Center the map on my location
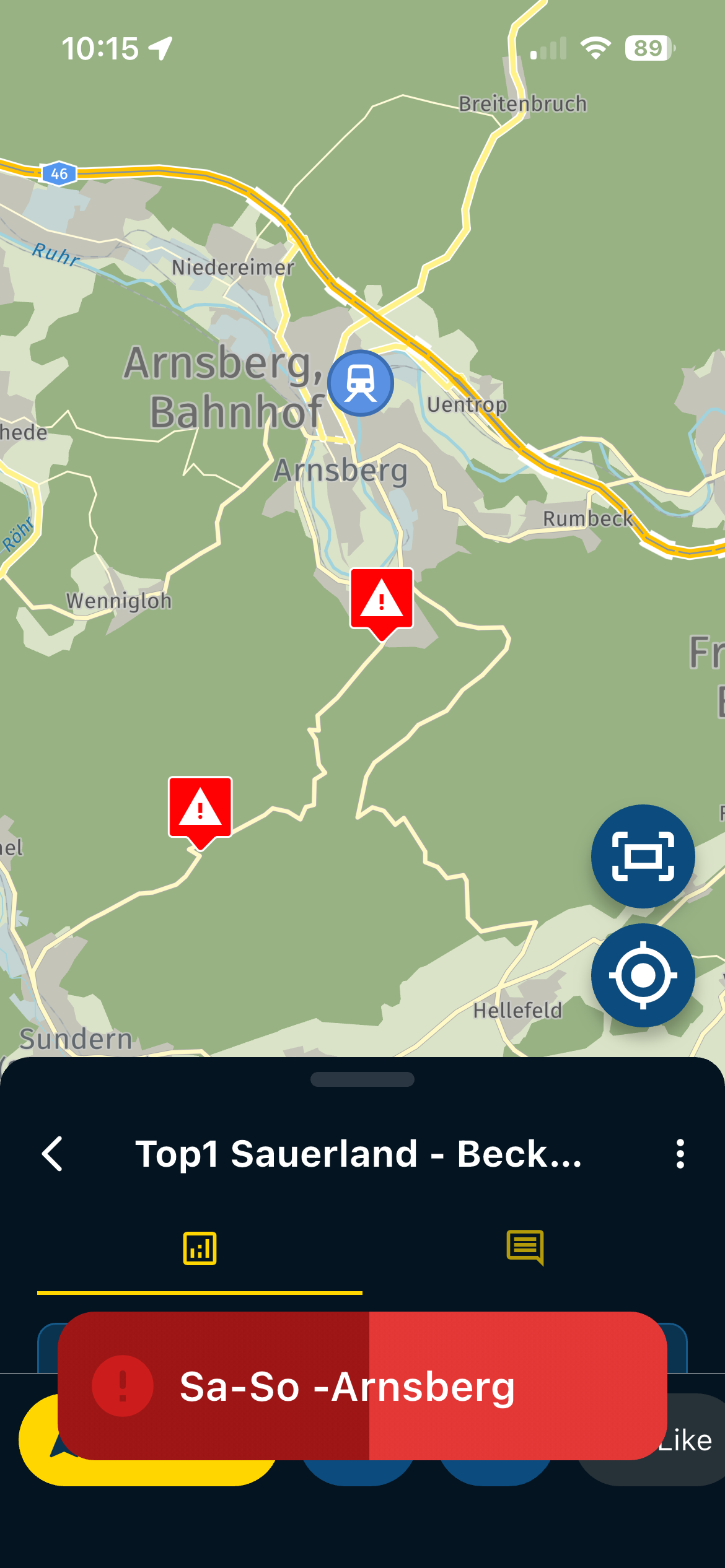The image size is (725, 1568). 643,975
